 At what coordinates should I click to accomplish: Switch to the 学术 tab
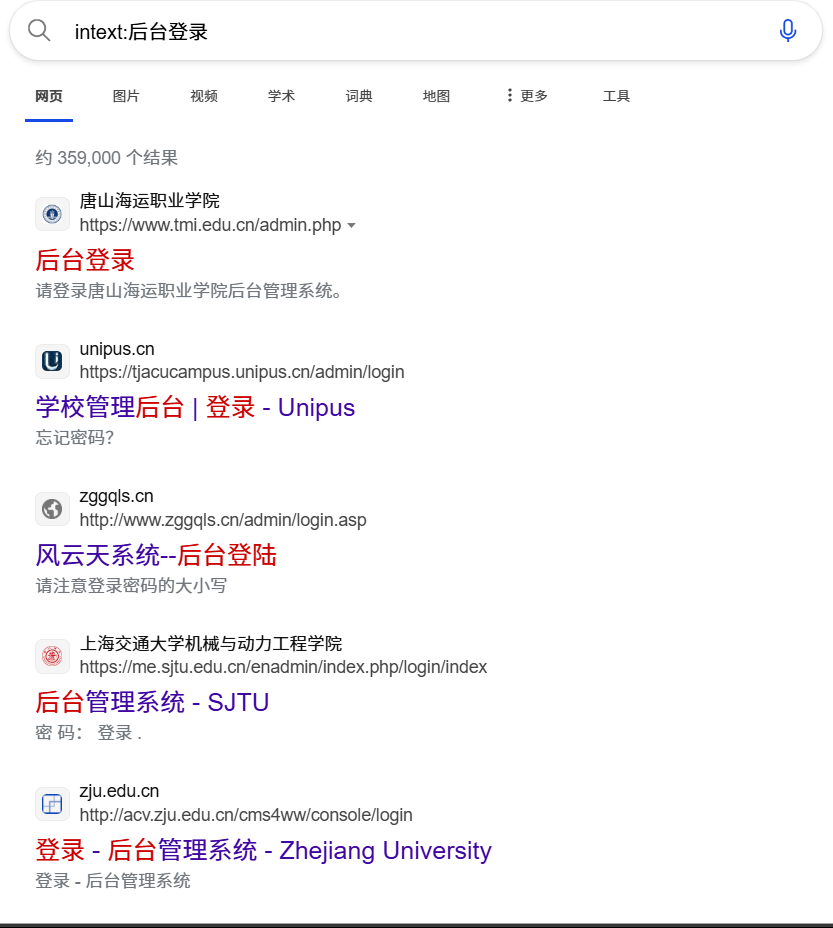(281, 96)
